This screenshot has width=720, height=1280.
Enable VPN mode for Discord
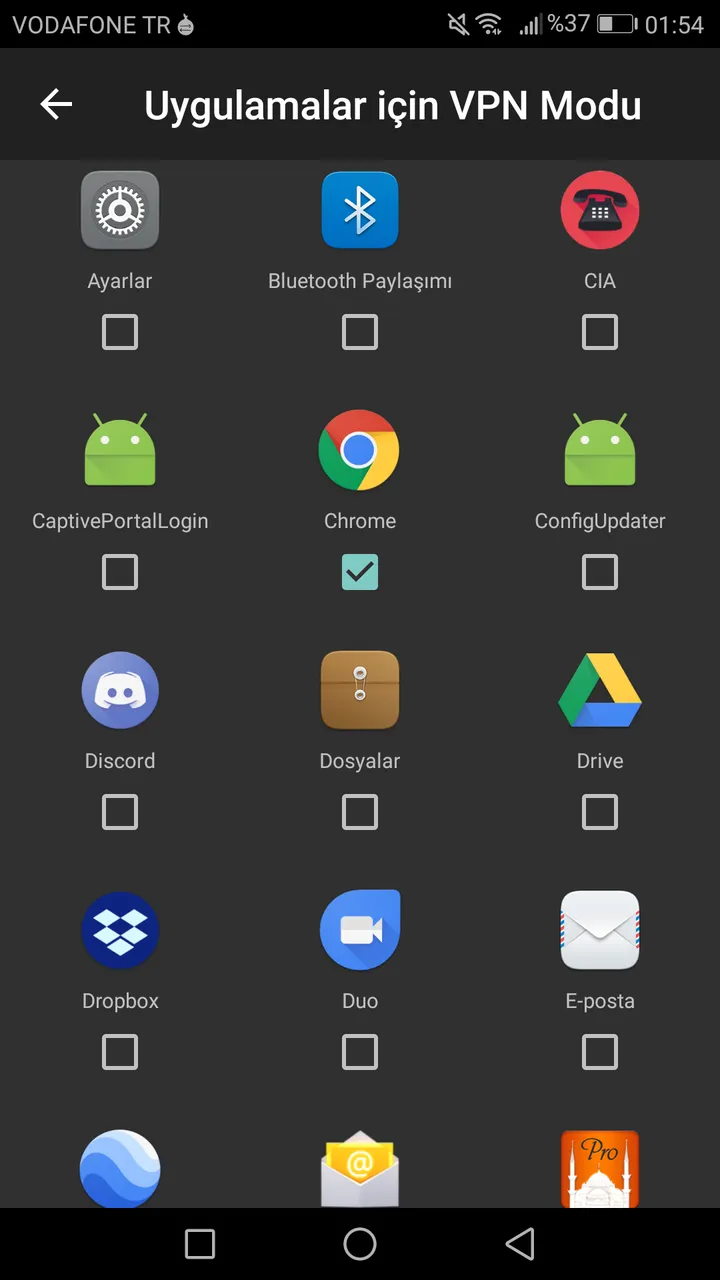pyautogui.click(x=120, y=812)
